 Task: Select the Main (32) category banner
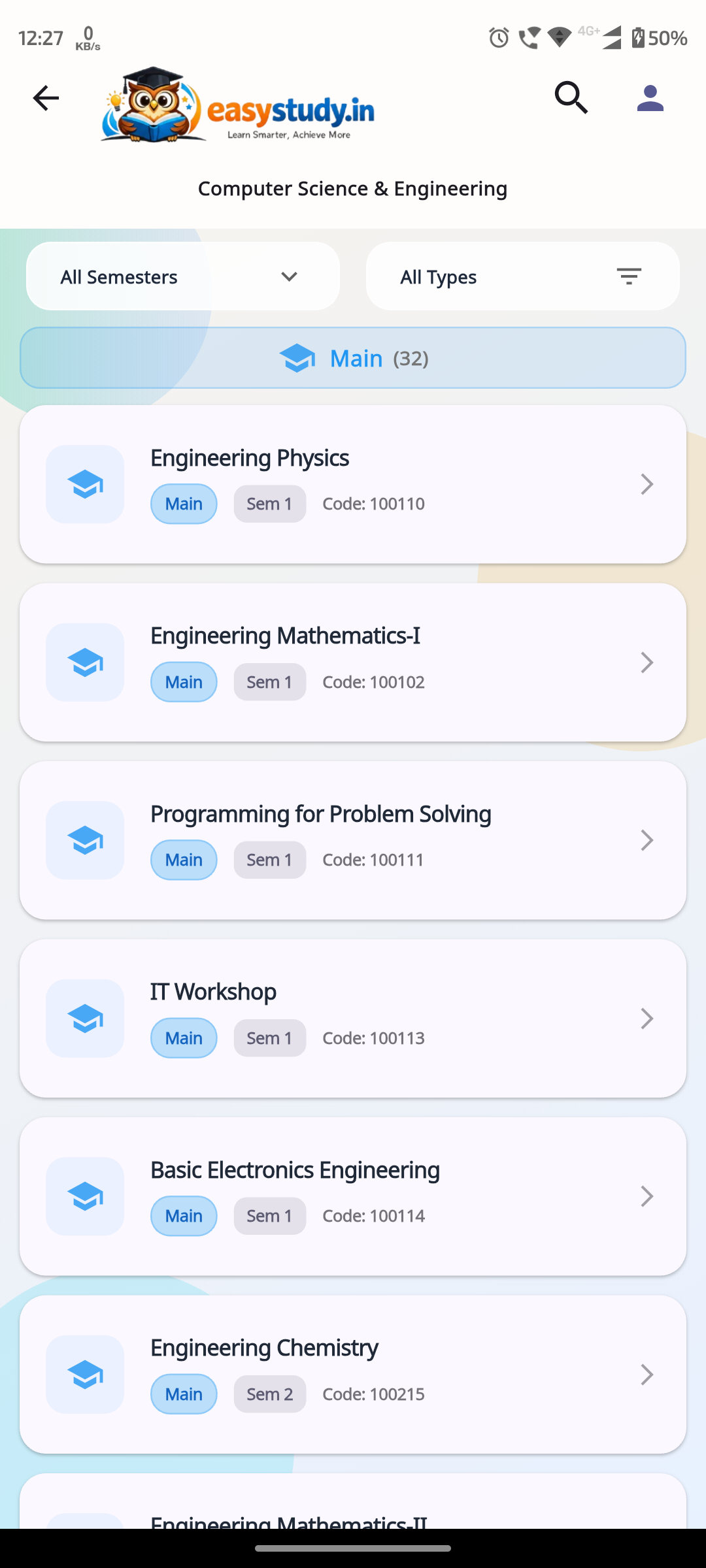tap(353, 358)
